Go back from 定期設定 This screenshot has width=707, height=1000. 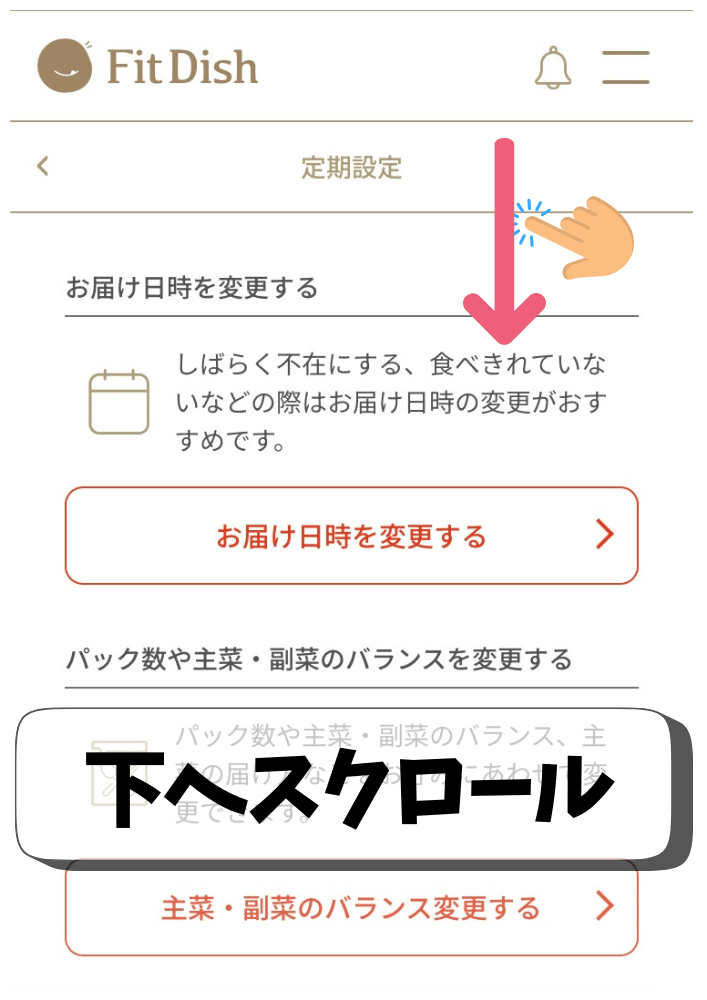click(x=43, y=166)
